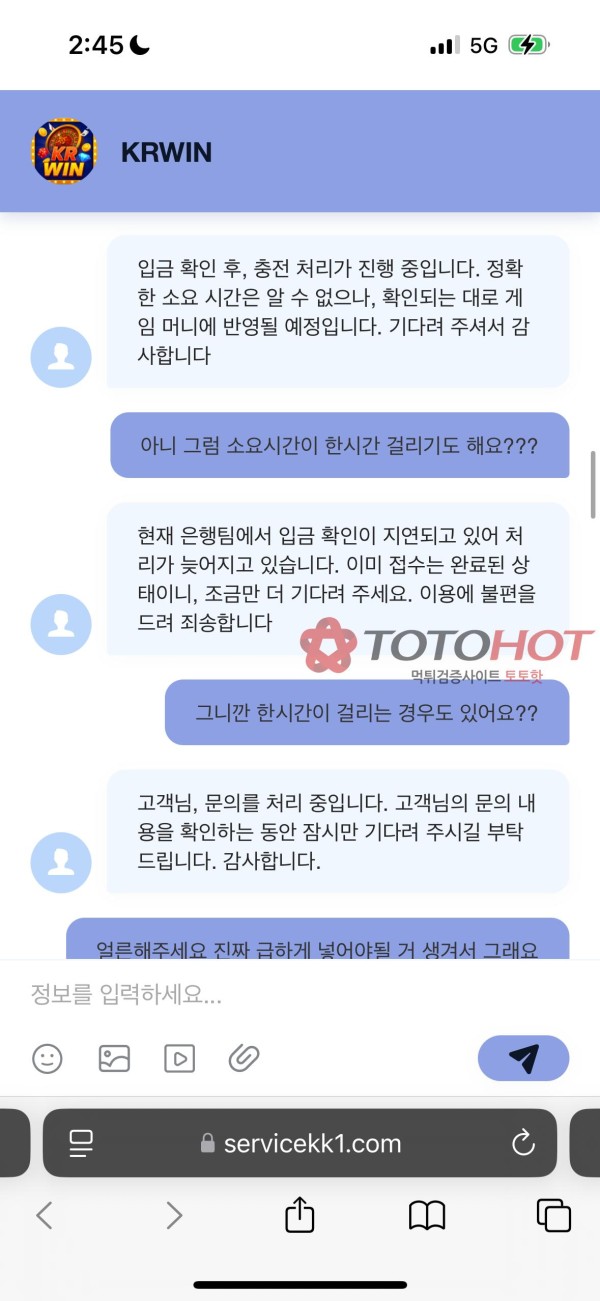
Task: Open the emoji picker
Action: pos(47,1058)
